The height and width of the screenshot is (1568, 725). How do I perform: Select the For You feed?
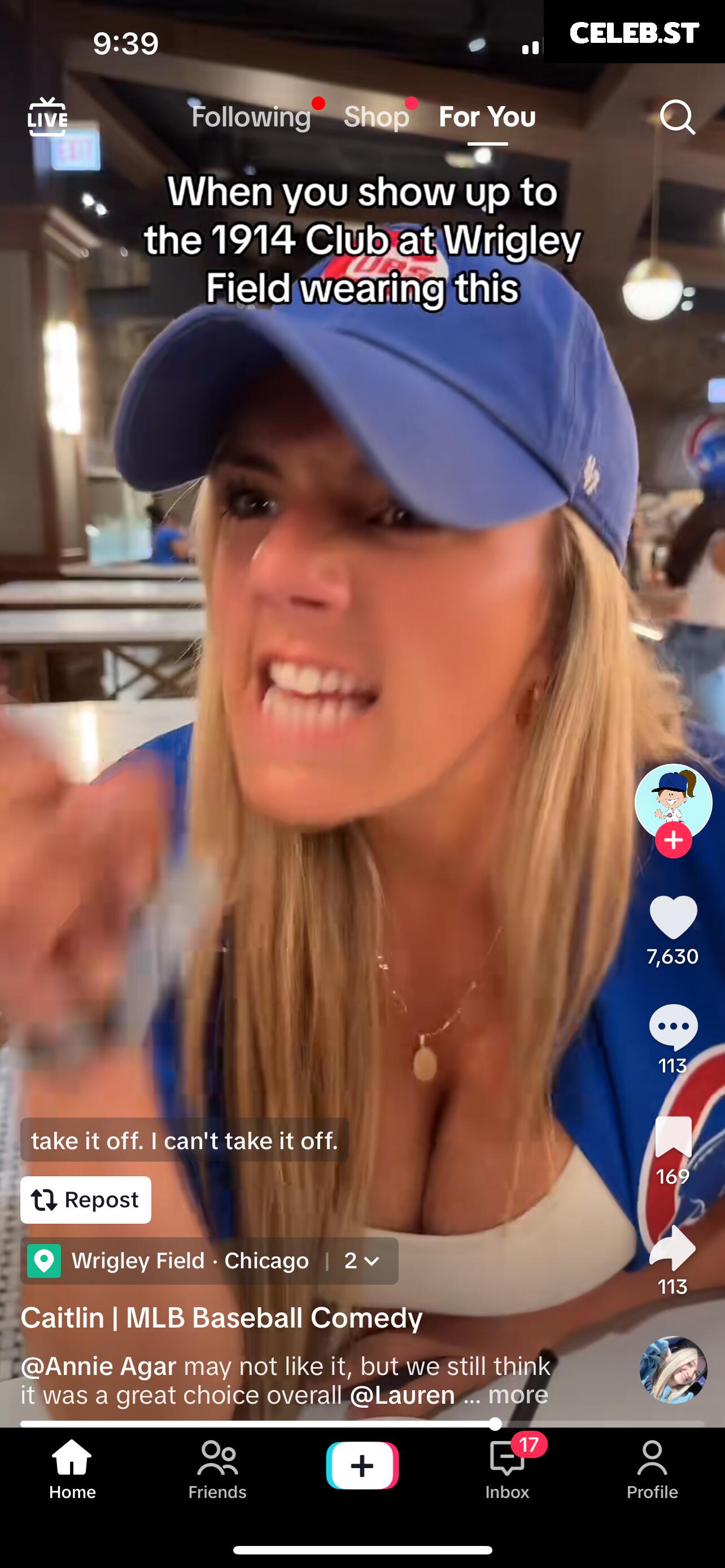click(487, 116)
